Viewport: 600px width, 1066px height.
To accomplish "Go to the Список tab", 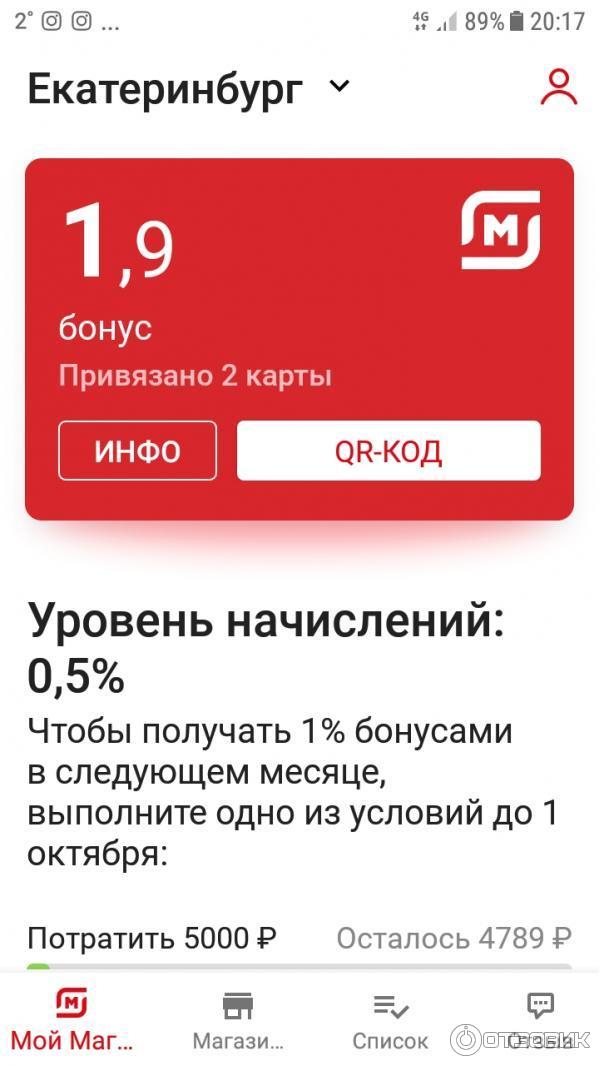I will [390, 1020].
